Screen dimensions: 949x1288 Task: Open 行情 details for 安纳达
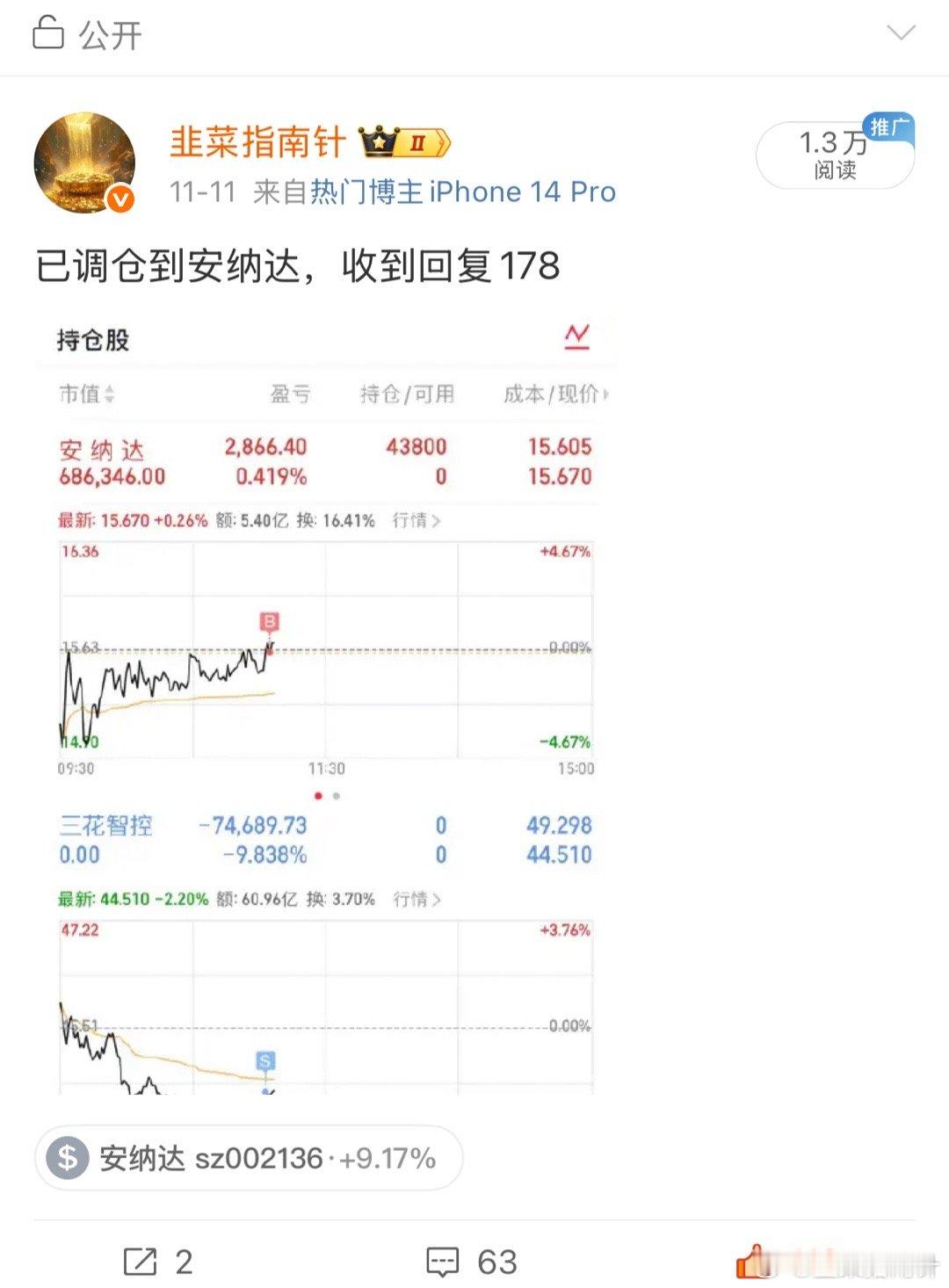pos(409,519)
